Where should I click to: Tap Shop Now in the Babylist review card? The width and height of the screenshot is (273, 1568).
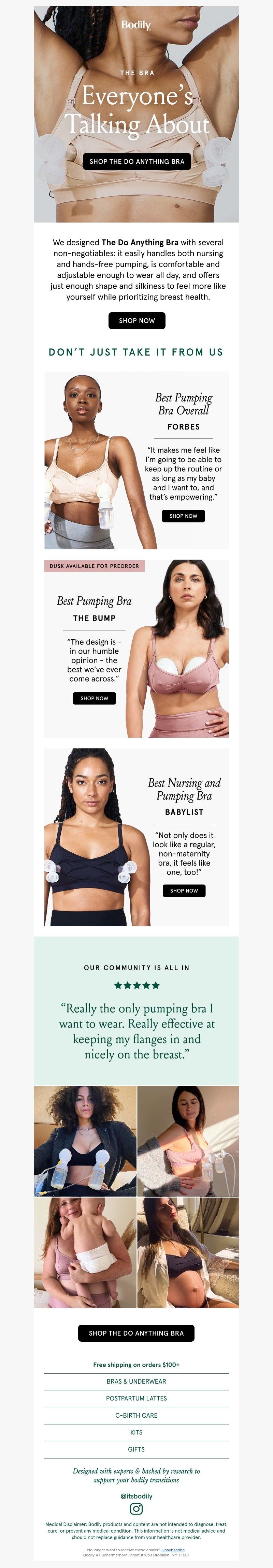point(184,890)
